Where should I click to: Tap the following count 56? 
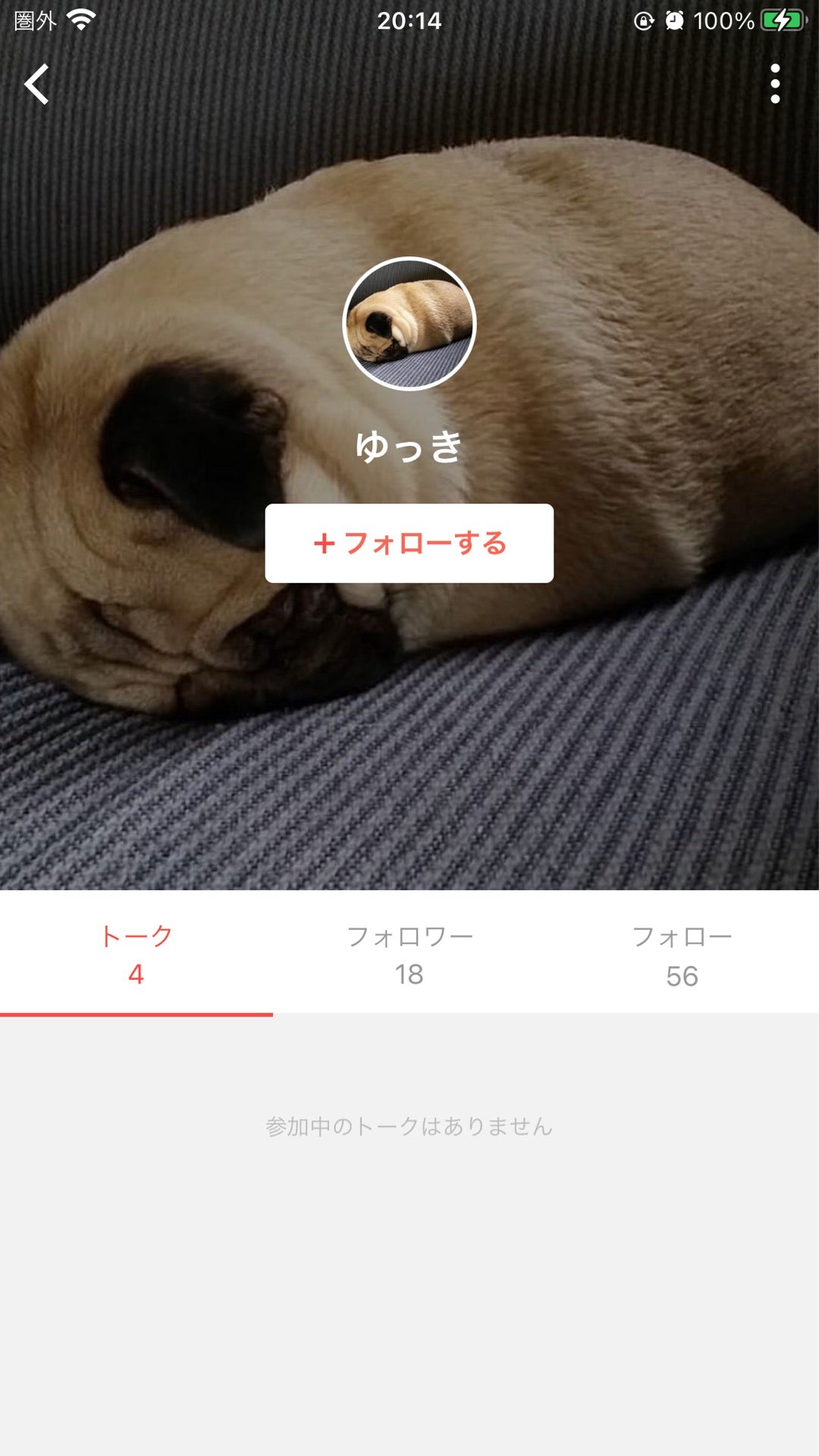[x=681, y=977]
